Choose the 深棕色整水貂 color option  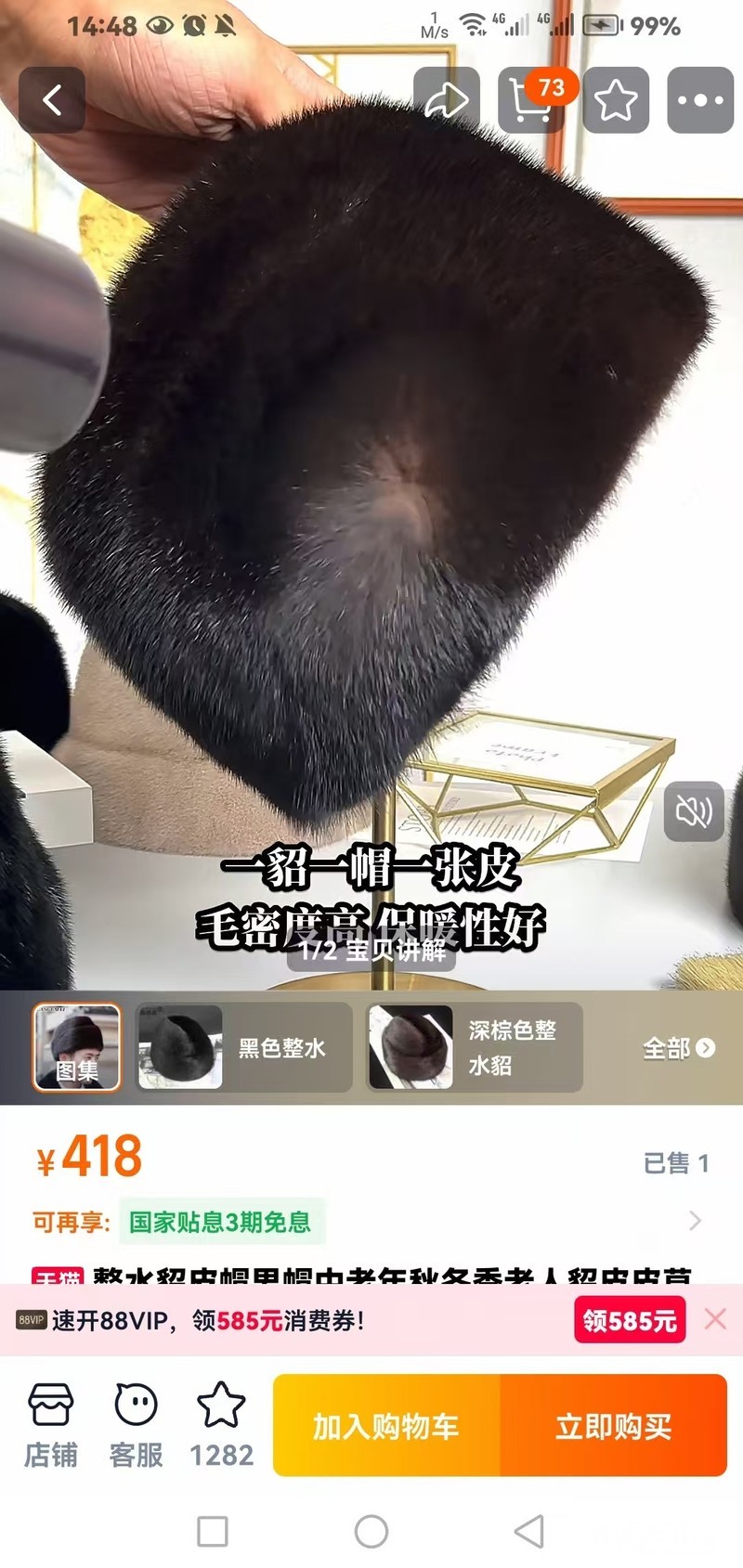pos(474,1047)
